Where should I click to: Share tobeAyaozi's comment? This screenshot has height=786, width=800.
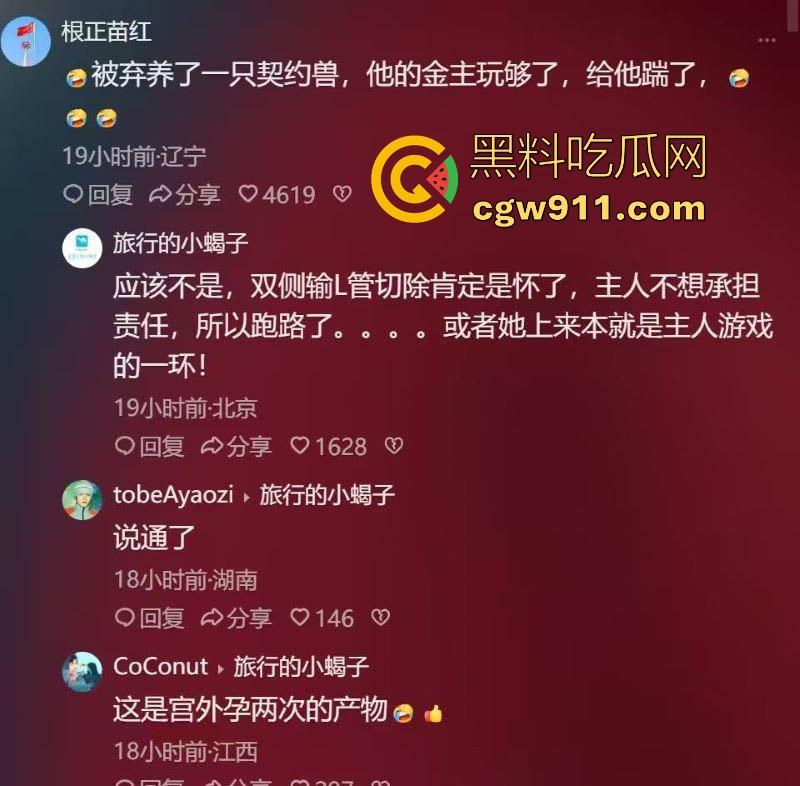[237, 618]
